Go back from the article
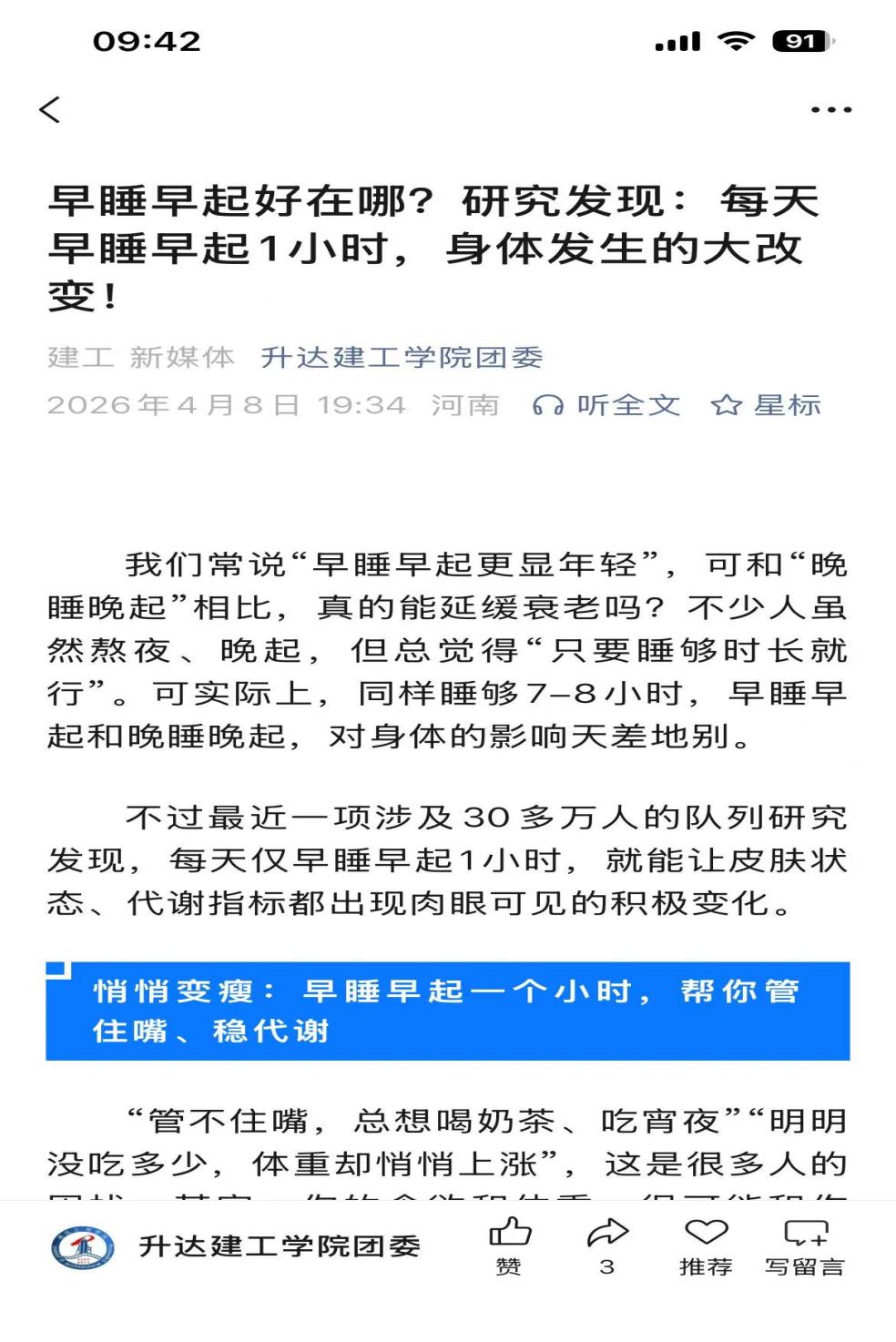Screen dimensions: 896x1342 [x=50, y=110]
